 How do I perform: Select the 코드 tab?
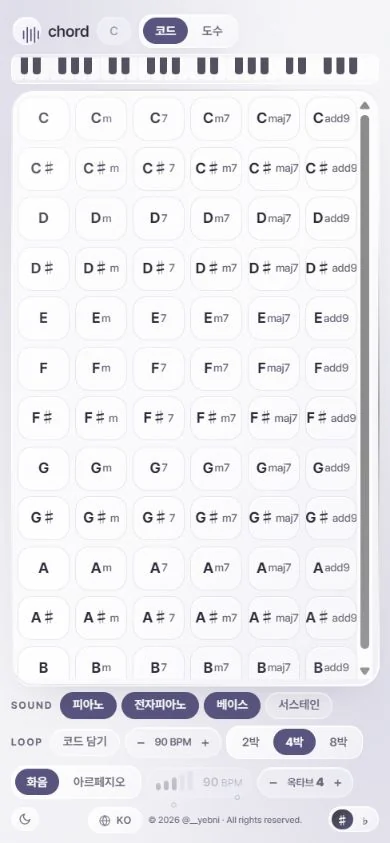[165, 31]
